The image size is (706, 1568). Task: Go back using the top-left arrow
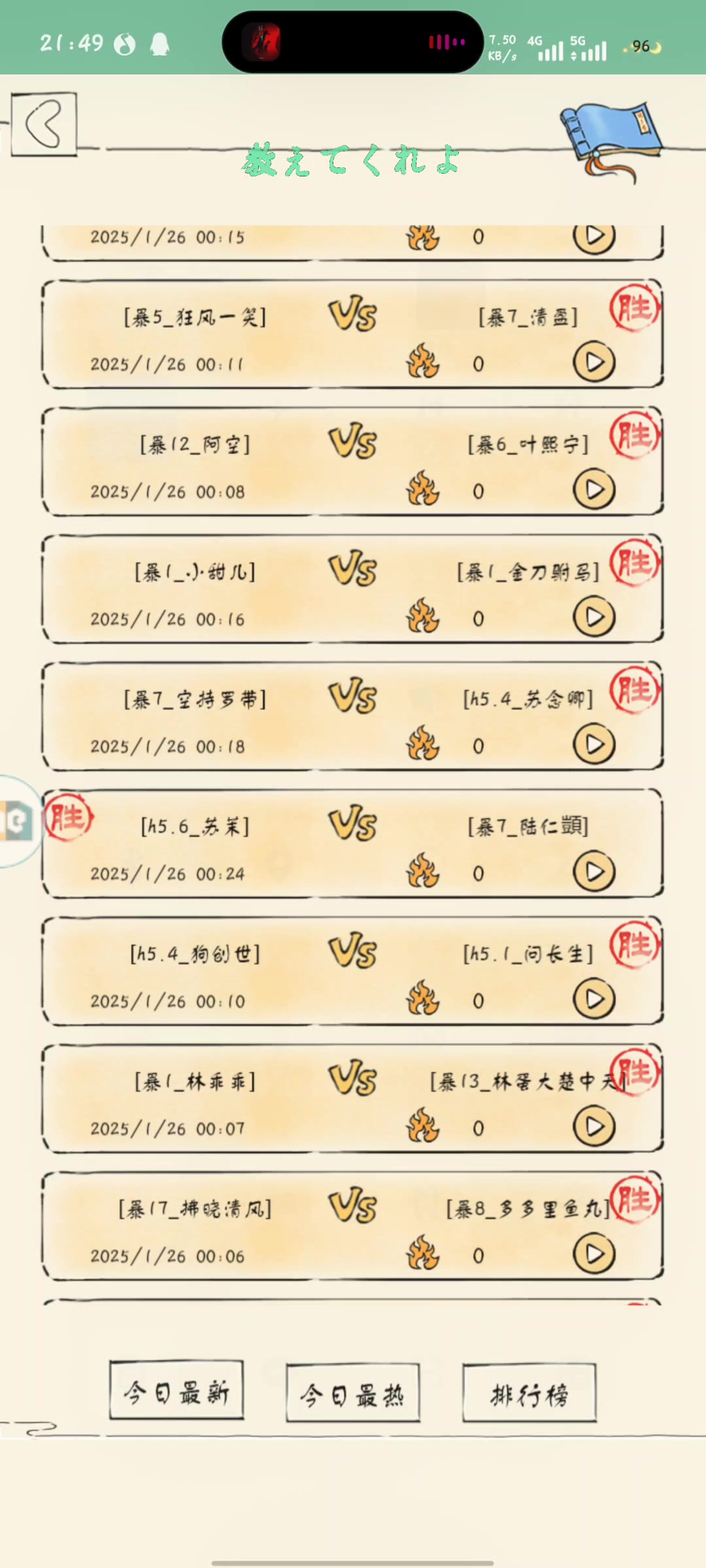[44, 124]
